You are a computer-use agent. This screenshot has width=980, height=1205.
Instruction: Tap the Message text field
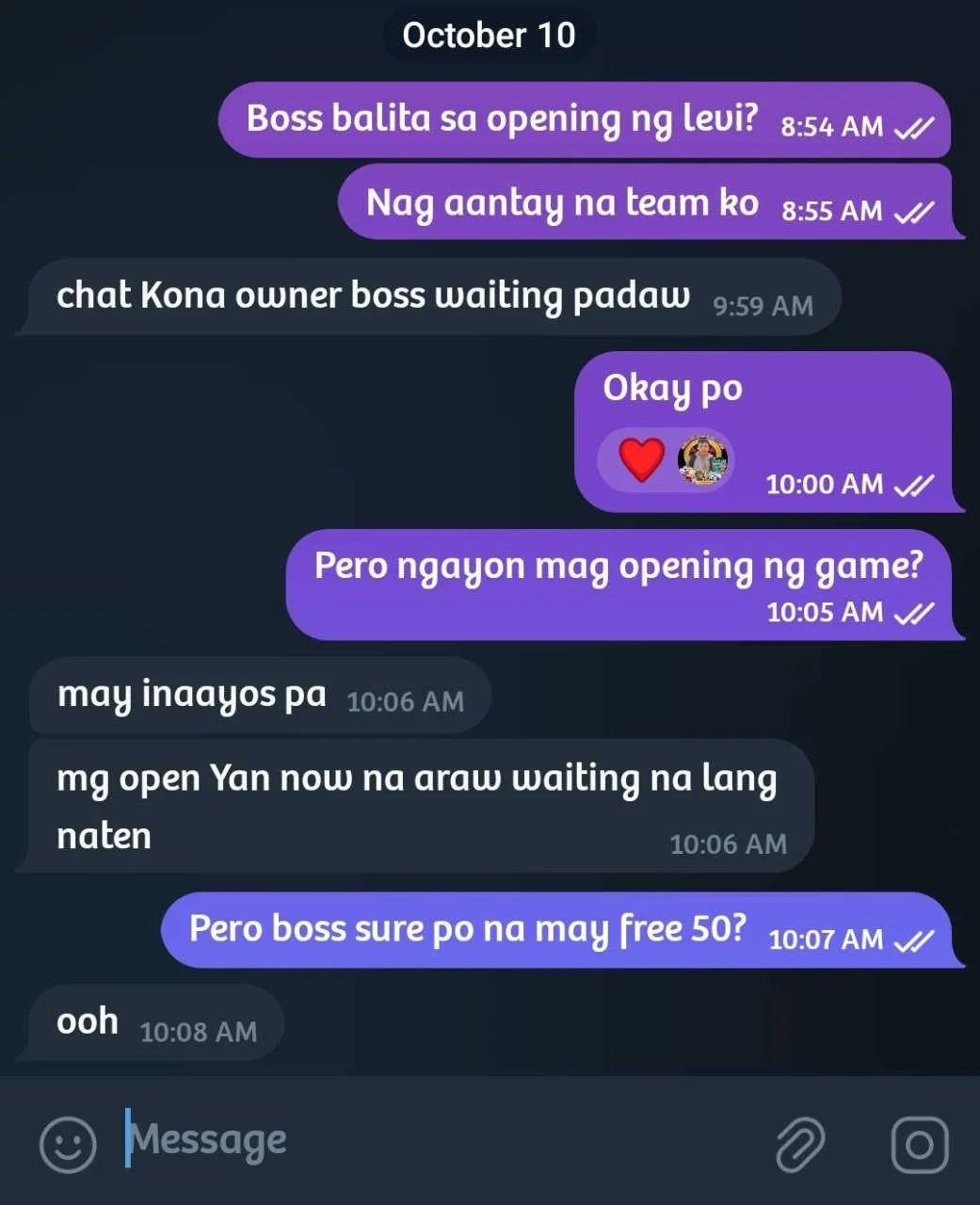(424, 1141)
